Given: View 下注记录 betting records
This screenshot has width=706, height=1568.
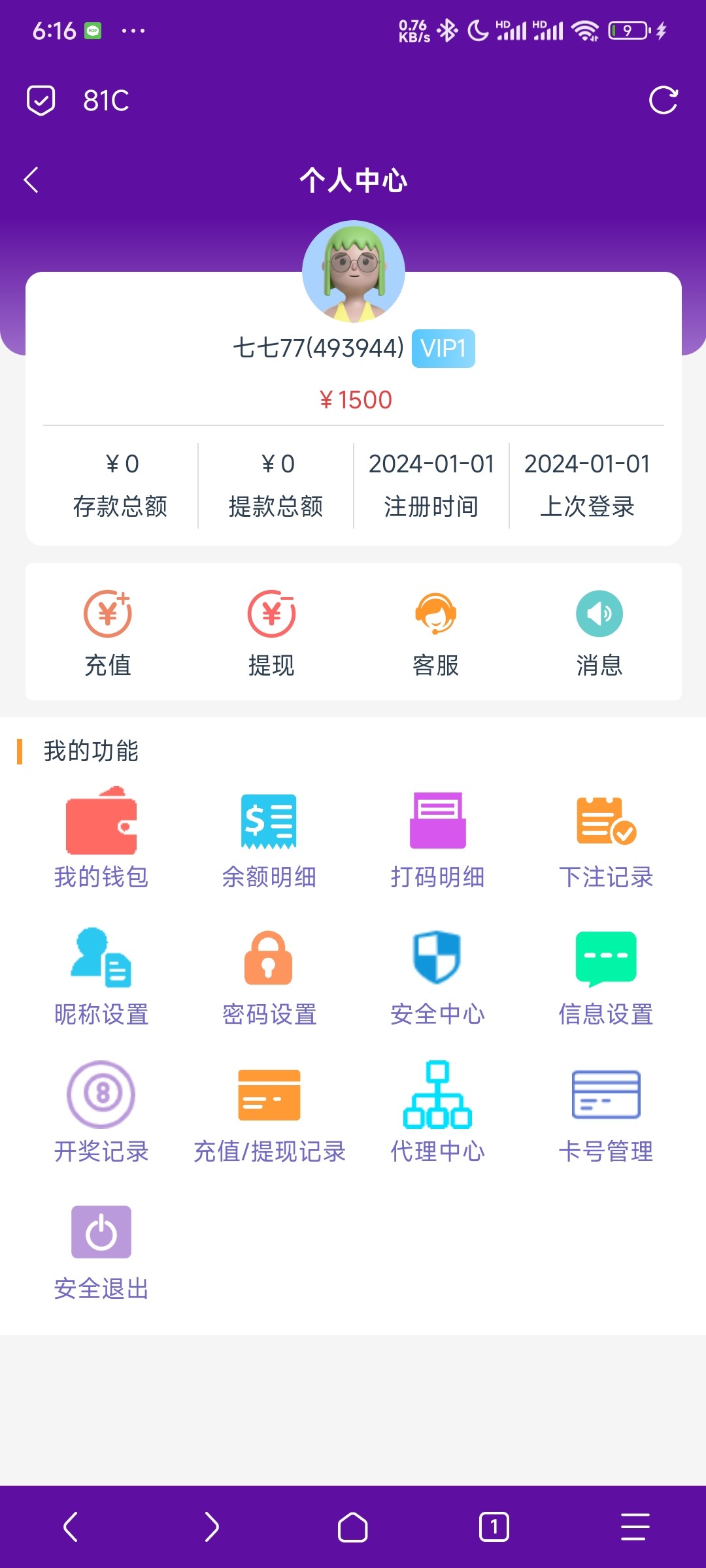Looking at the screenshot, I should (605, 836).
